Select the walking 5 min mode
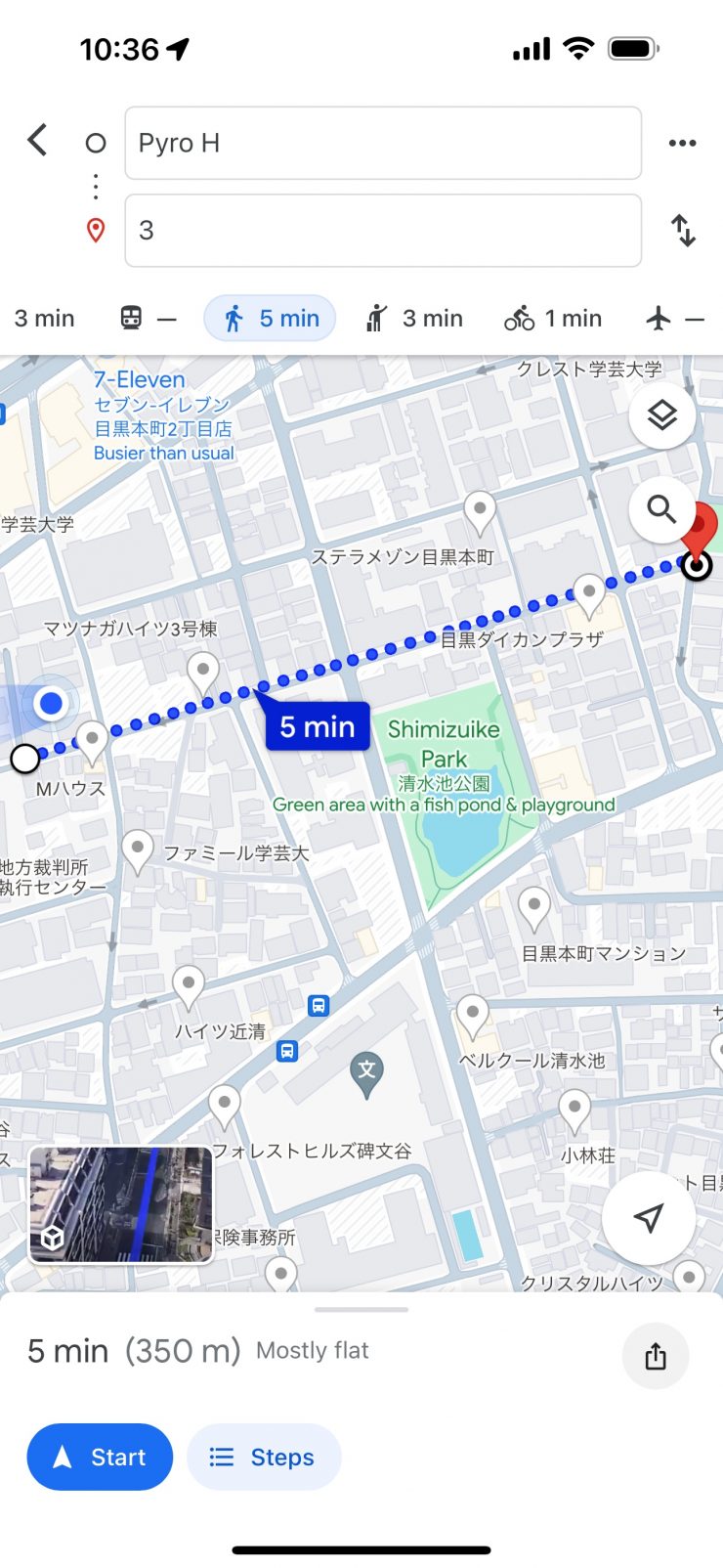Screen dimensions: 723x1568 click(x=270, y=319)
